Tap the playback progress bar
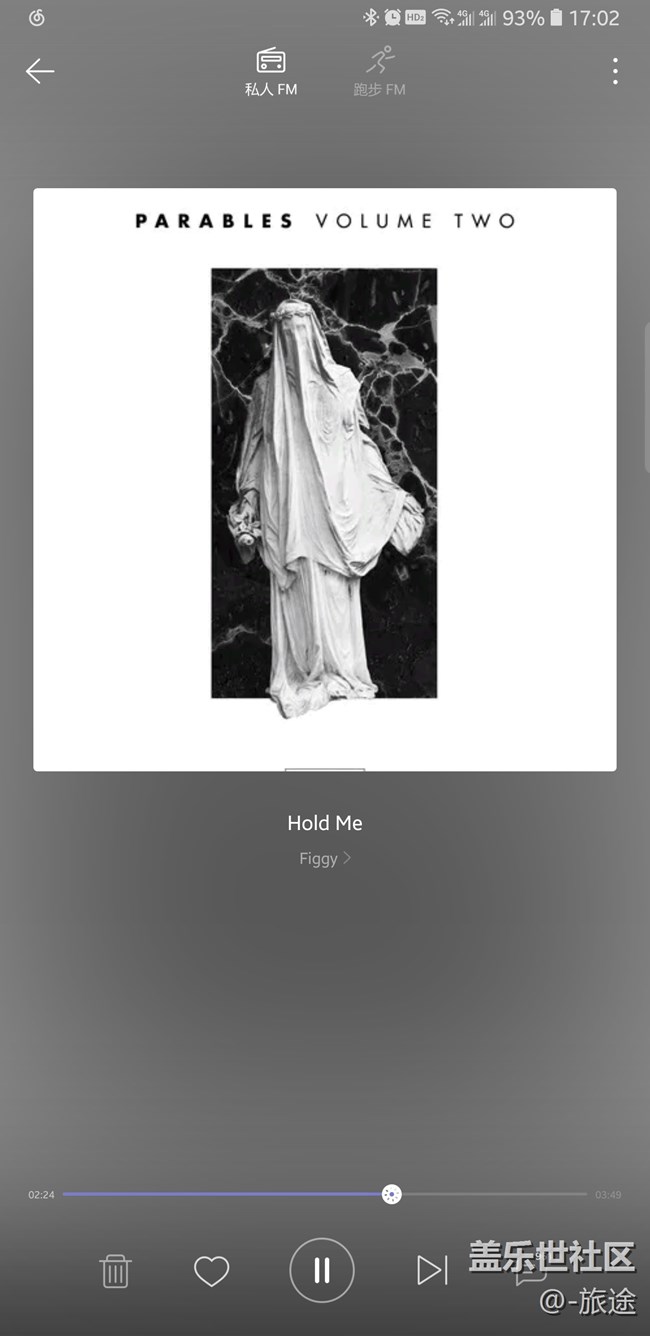The width and height of the screenshot is (650, 1336). pos(325,1194)
